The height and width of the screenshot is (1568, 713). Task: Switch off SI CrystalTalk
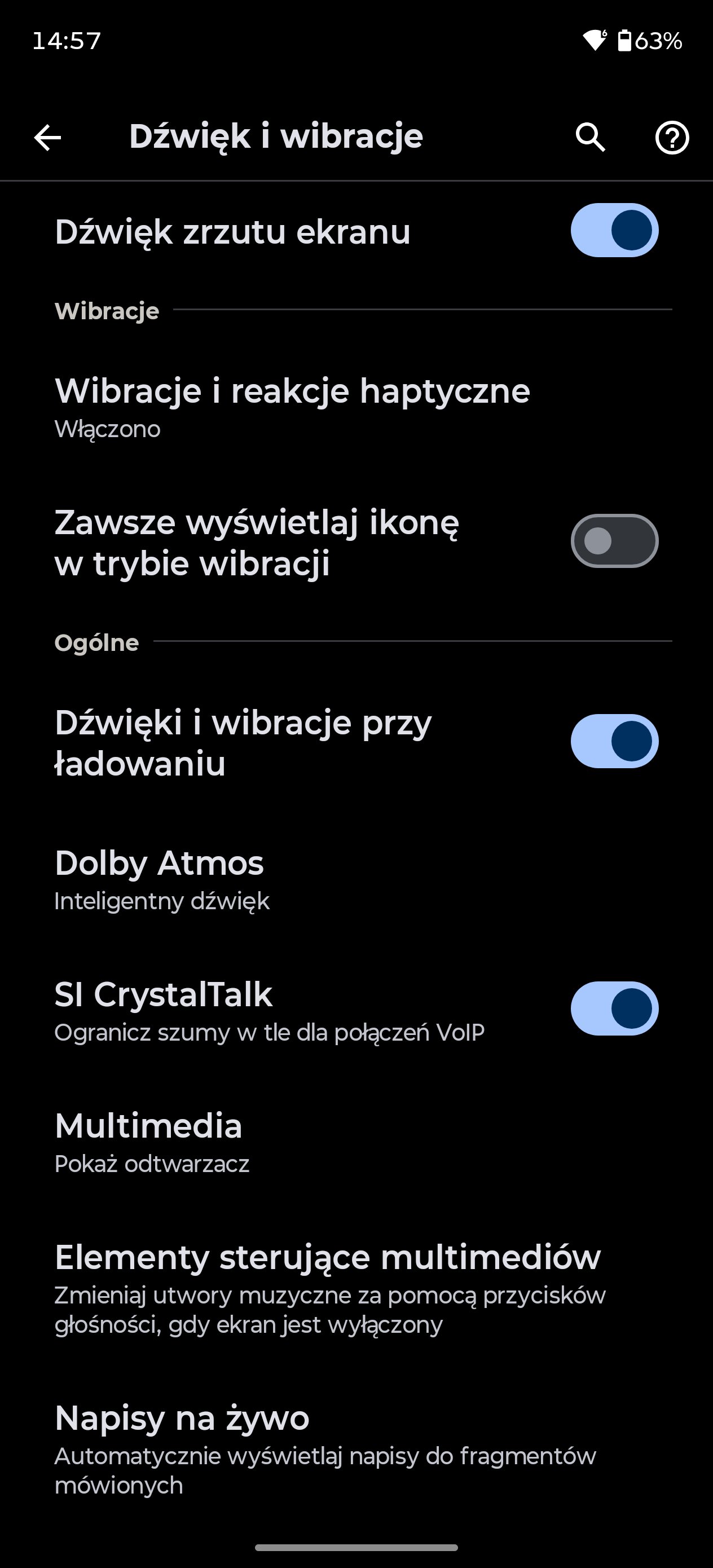coord(614,1008)
